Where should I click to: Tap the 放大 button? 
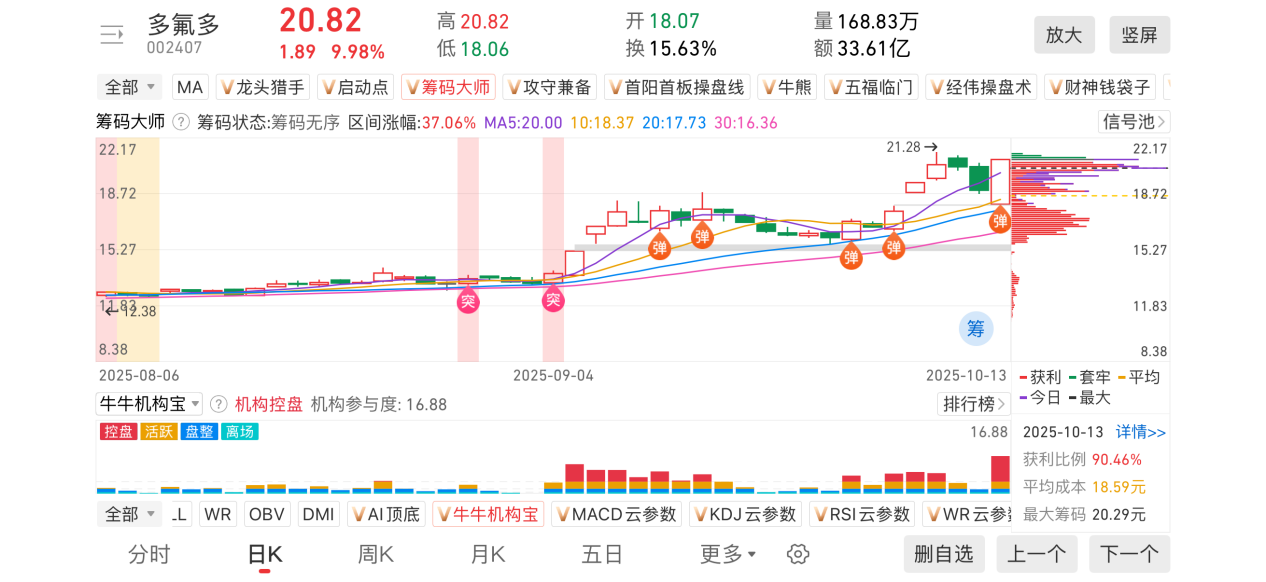pos(1064,35)
